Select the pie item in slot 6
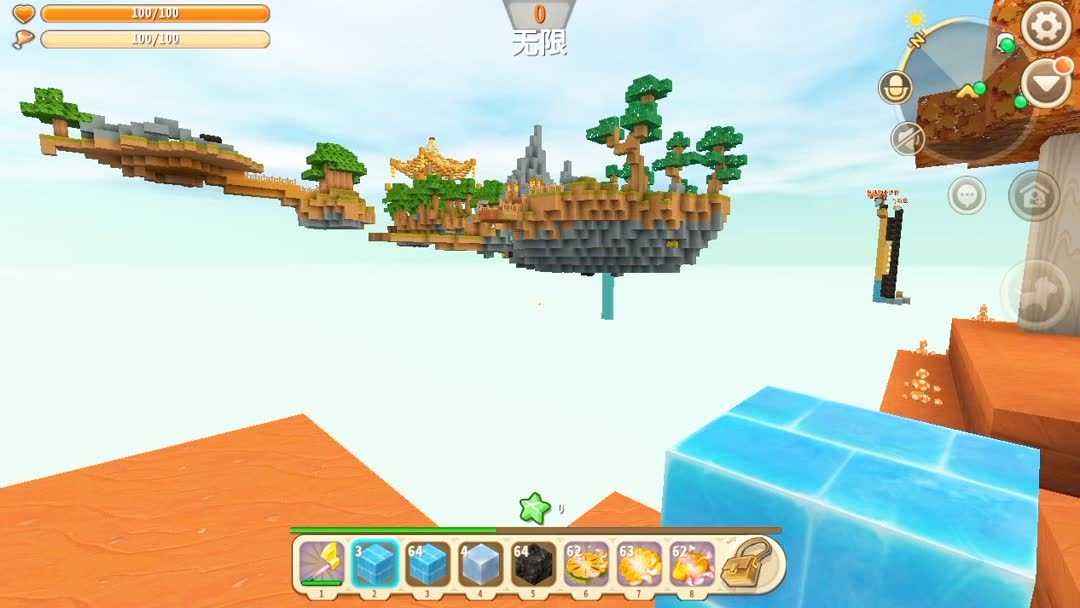The image size is (1080, 608). [x=586, y=565]
